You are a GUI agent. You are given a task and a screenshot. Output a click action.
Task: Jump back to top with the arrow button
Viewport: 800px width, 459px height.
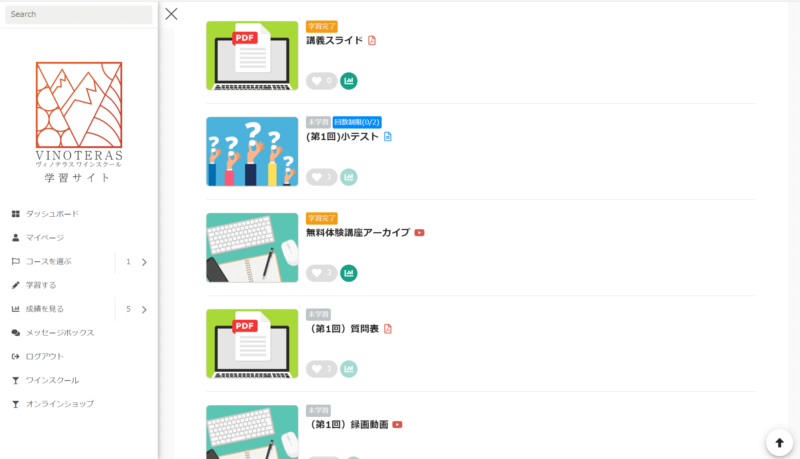coord(779,442)
